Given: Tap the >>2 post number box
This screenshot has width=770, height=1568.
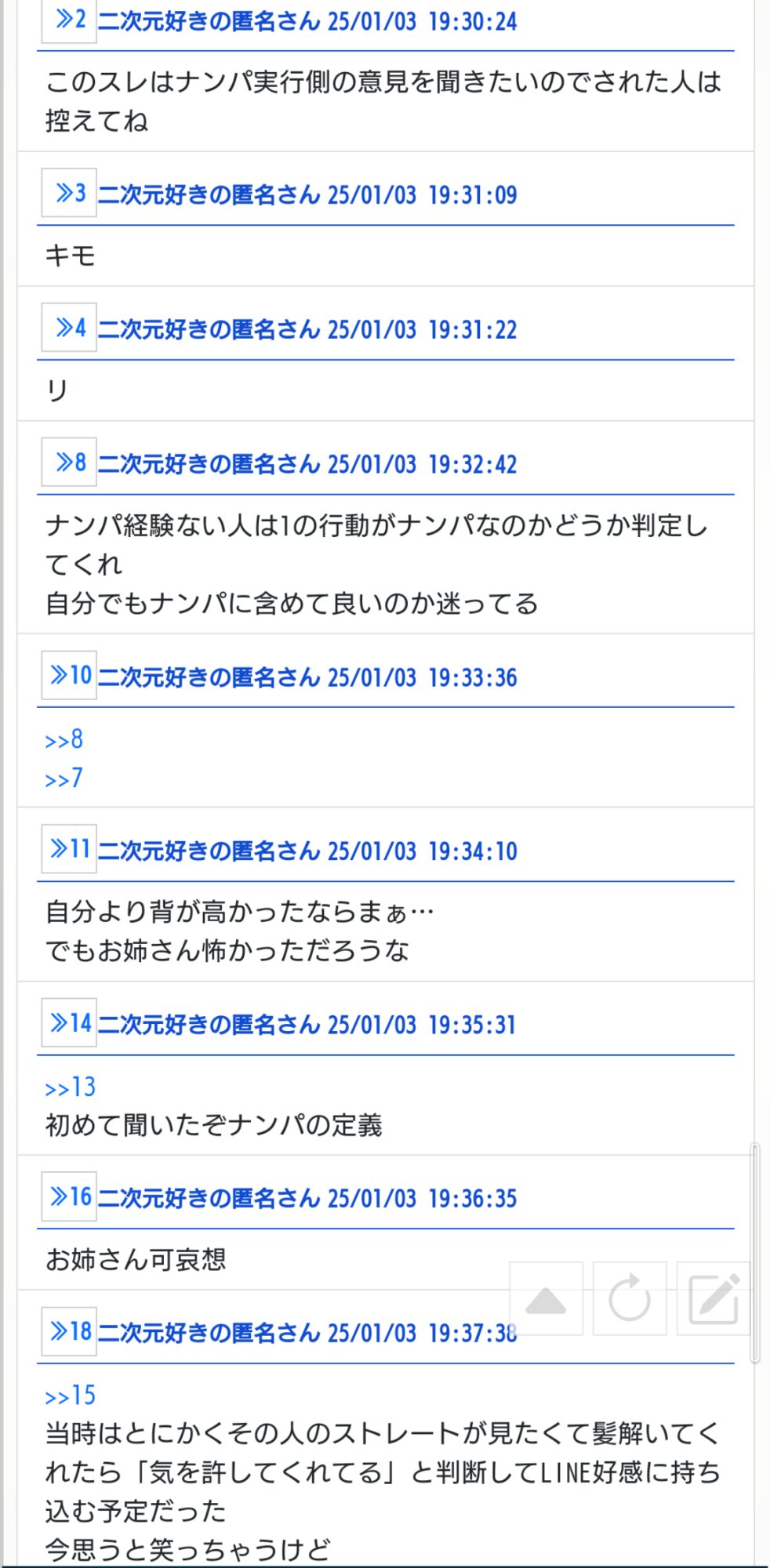Looking at the screenshot, I should 69,20.
